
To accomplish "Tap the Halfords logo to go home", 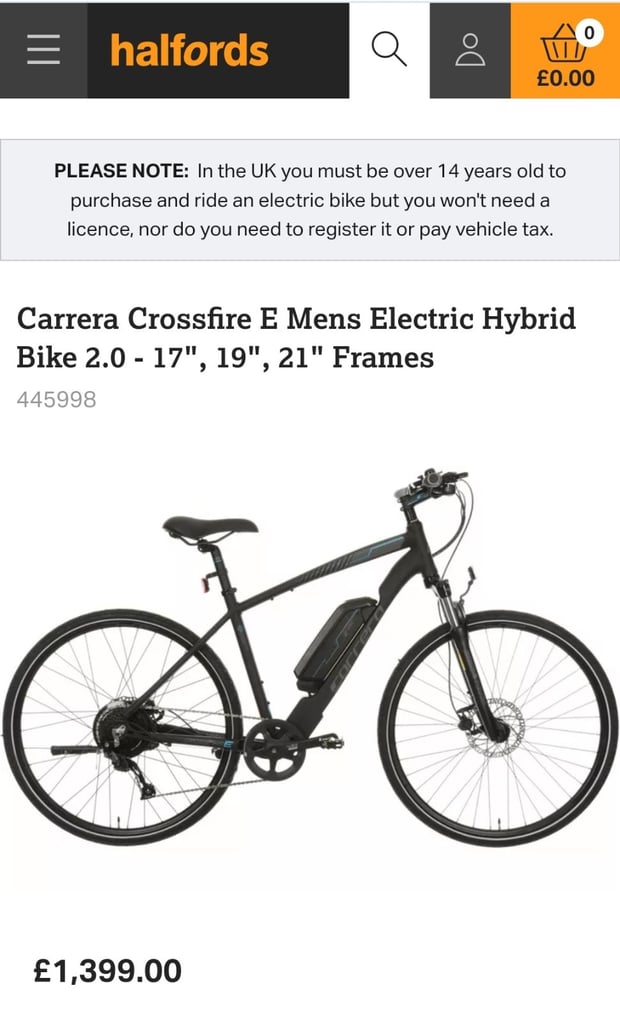I will [189, 51].
